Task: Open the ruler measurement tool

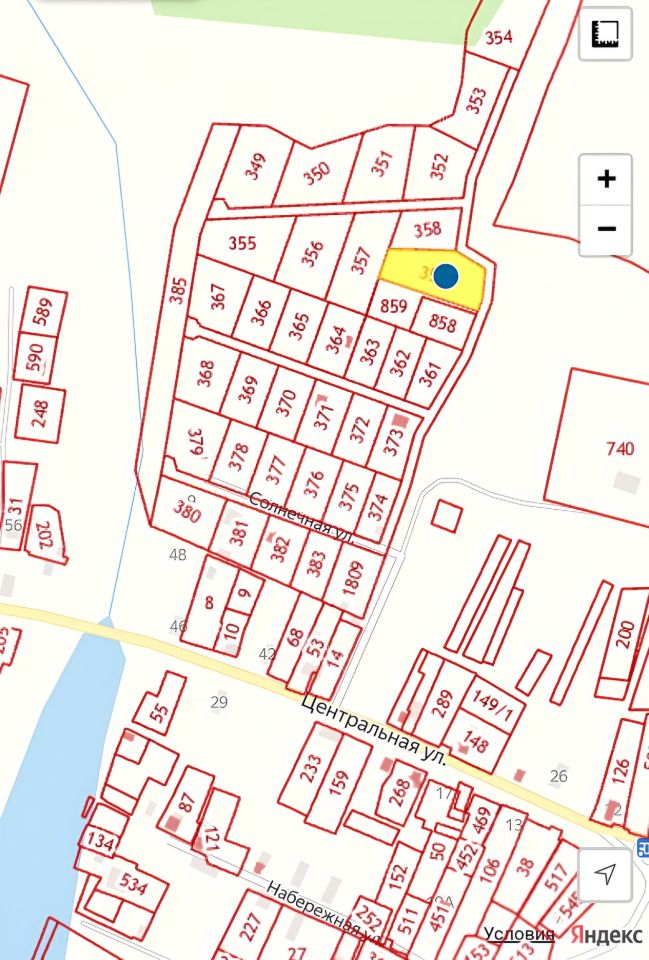Action: 606,33
